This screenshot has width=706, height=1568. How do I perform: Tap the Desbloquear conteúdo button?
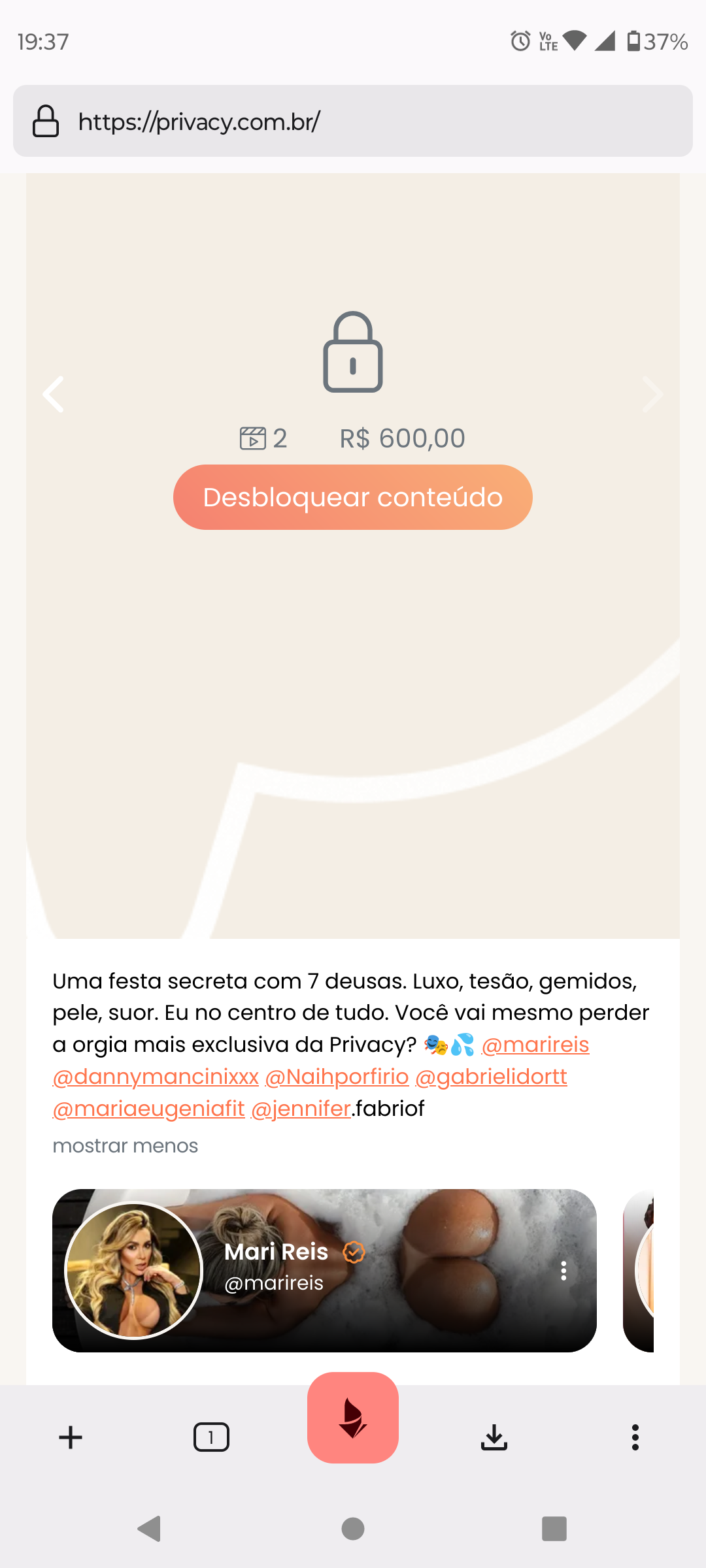click(352, 497)
